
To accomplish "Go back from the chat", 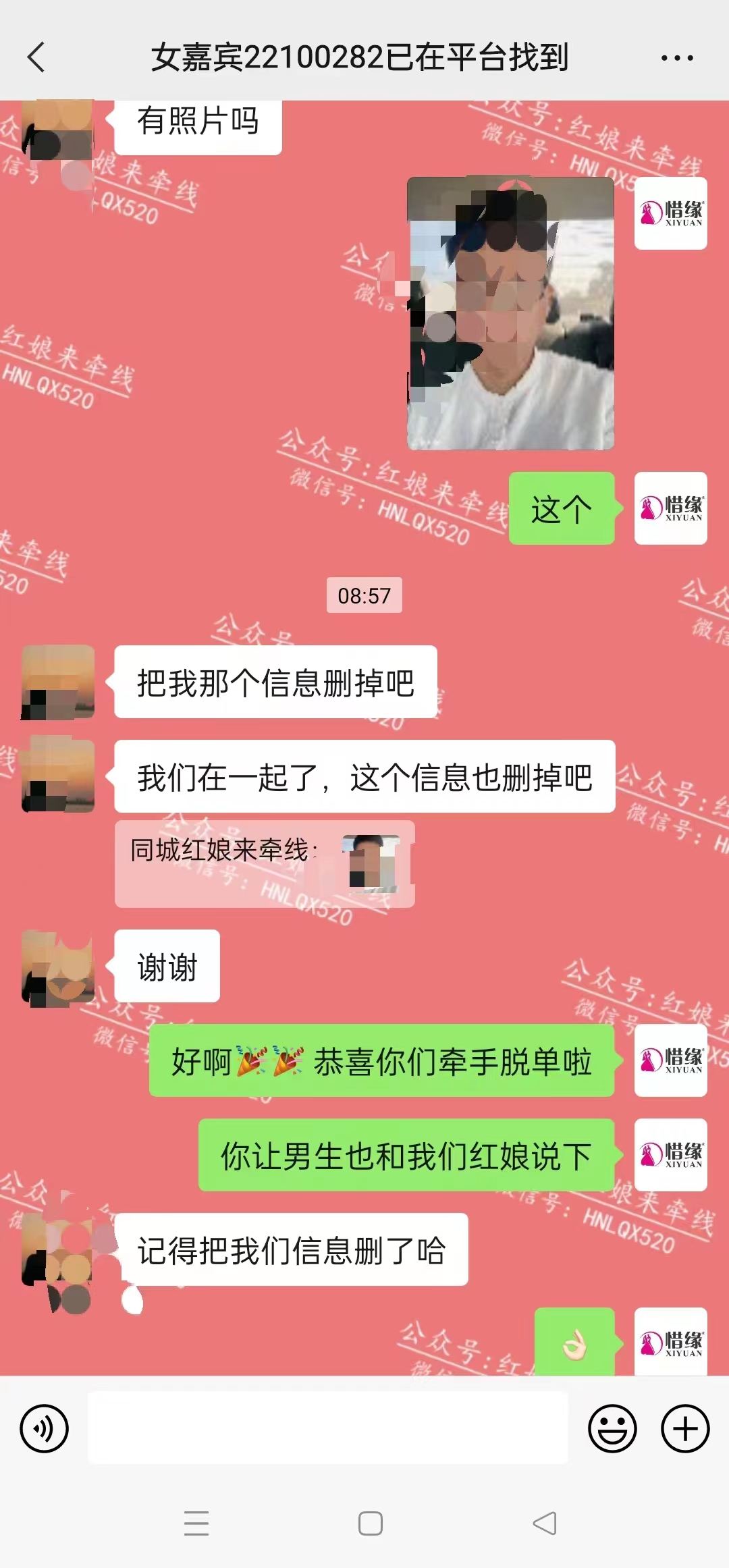I will [36, 57].
